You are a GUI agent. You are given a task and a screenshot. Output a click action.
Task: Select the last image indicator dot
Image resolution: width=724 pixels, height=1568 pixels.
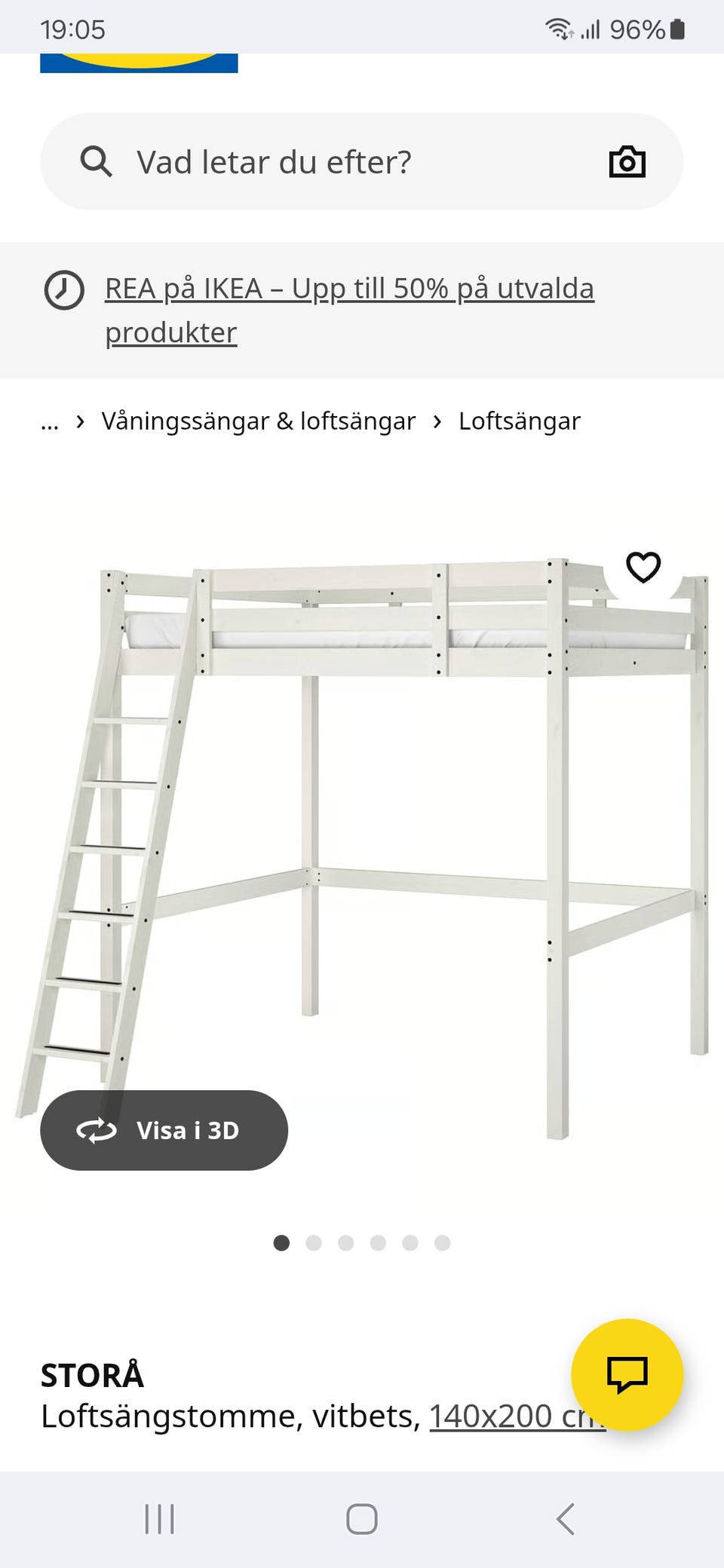click(442, 1244)
